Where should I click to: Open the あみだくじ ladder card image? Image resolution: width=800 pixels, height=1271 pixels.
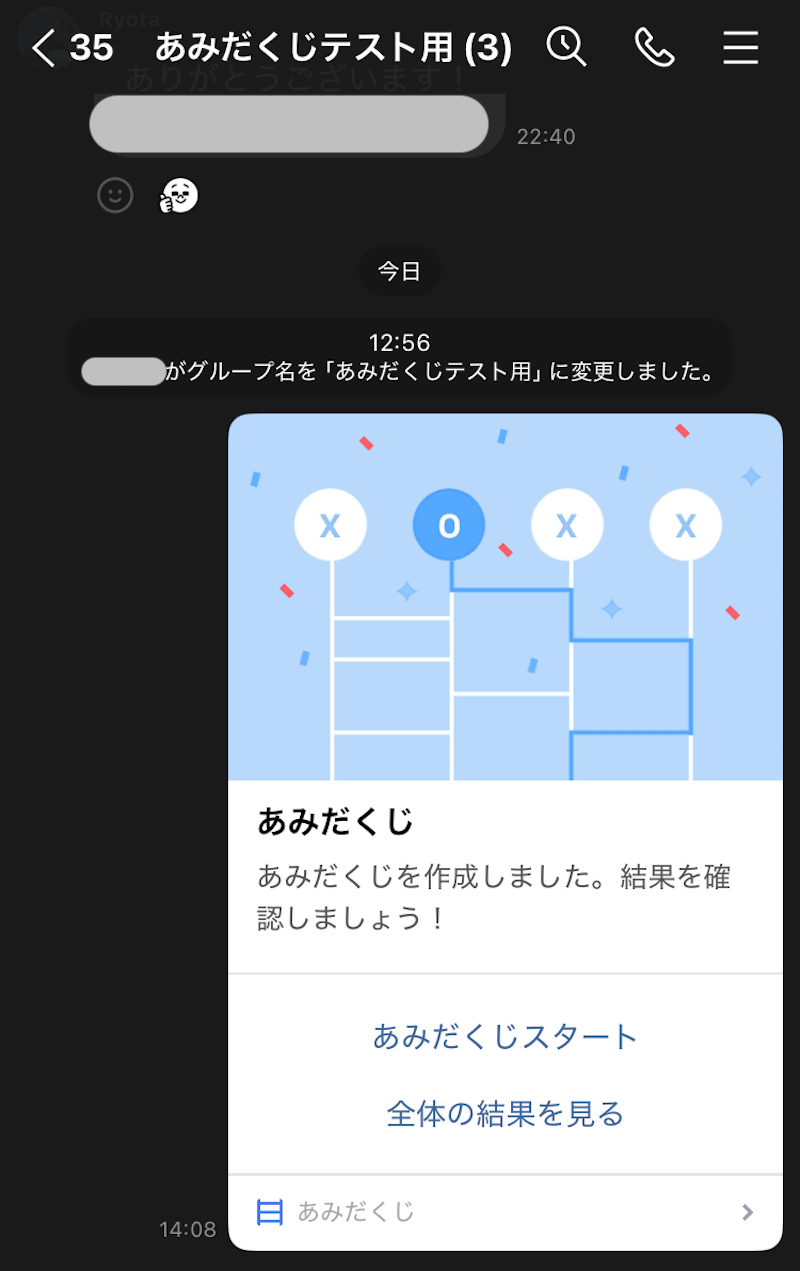(x=505, y=597)
